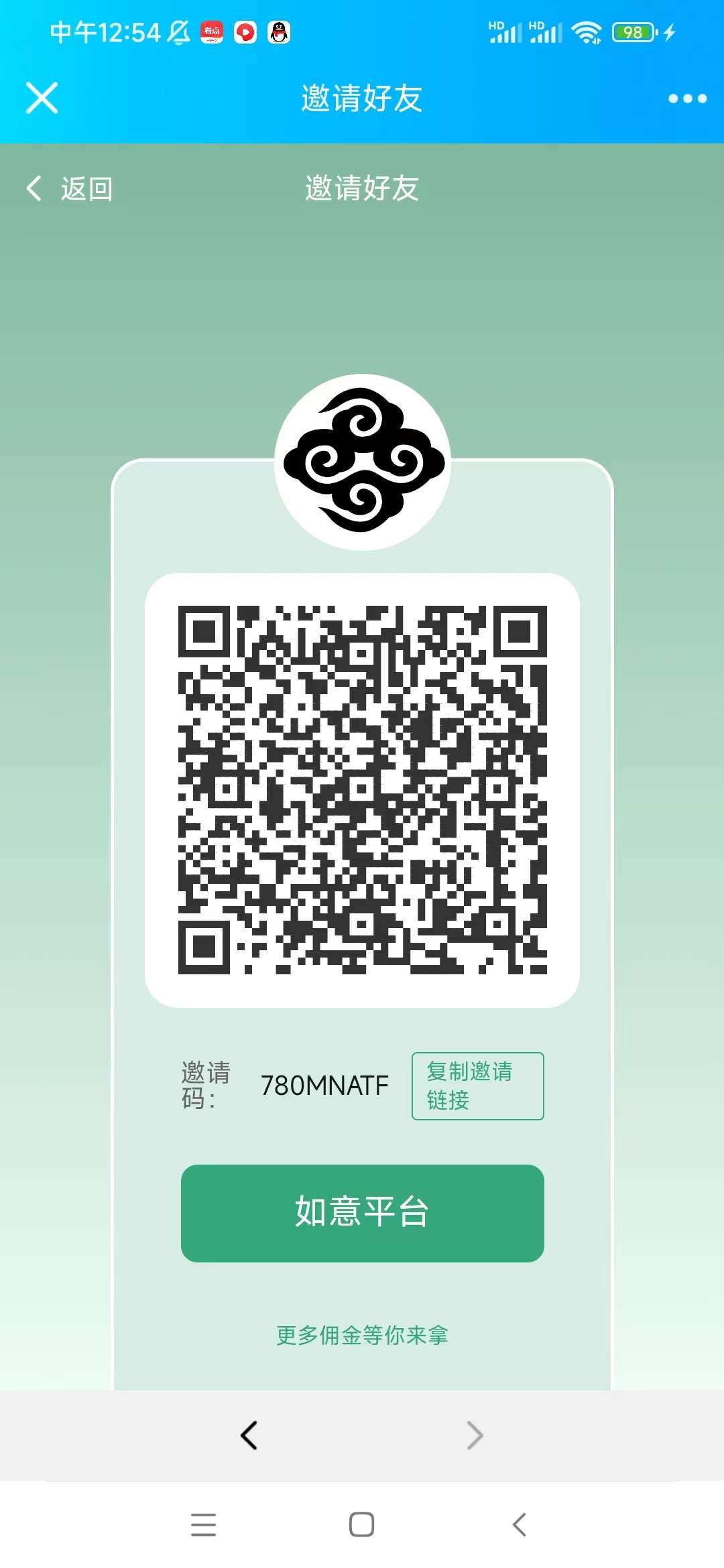Tap the 如意平台 button
The width and height of the screenshot is (724, 1568).
click(x=362, y=1213)
